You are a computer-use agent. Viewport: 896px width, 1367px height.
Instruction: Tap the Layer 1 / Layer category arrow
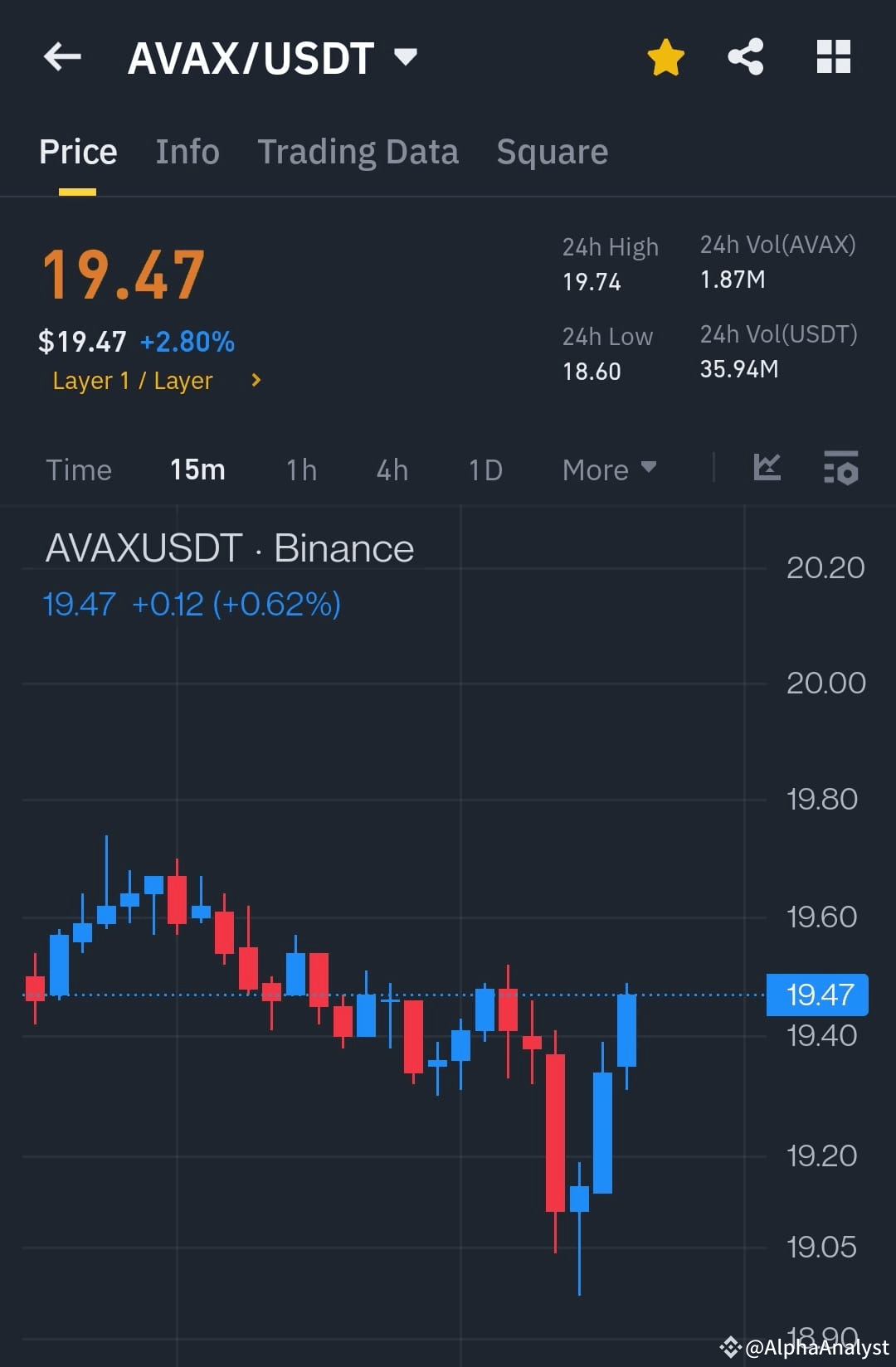[x=256, y=381]
